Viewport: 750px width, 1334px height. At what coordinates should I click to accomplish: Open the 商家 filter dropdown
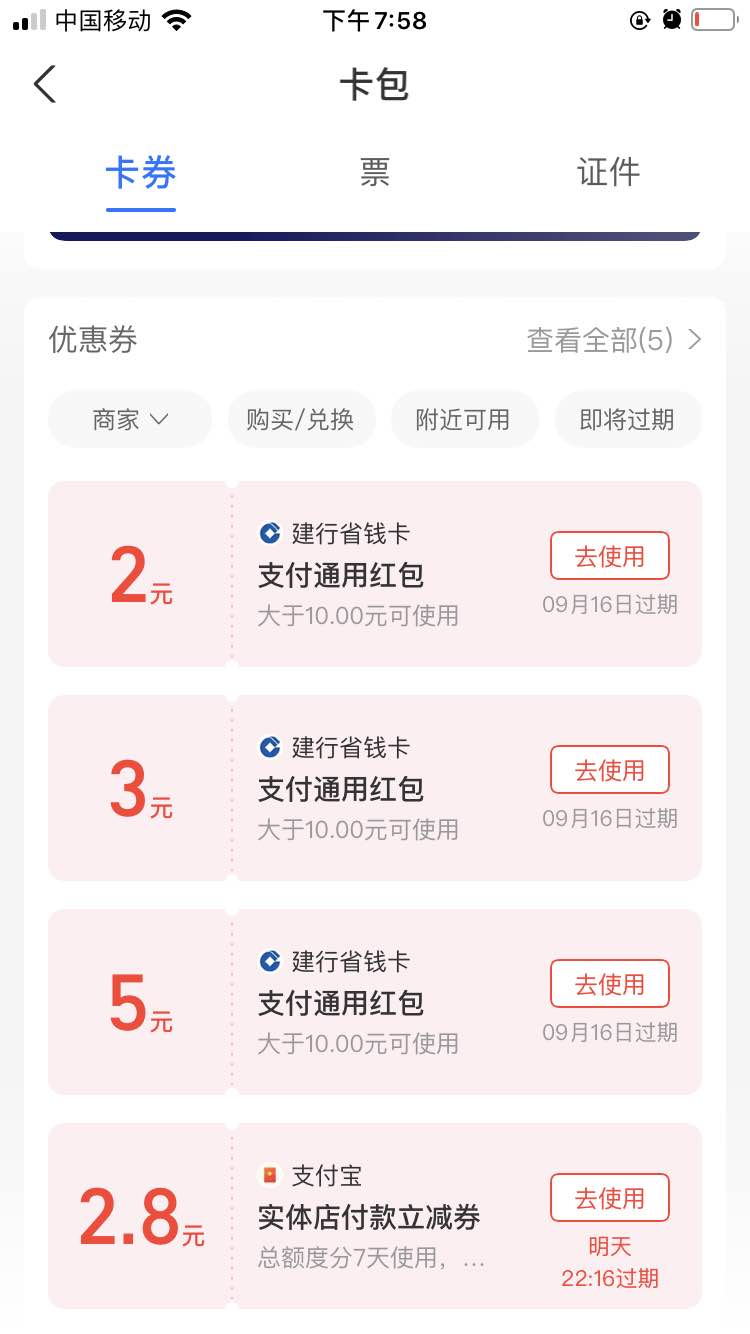click(129, 419)
